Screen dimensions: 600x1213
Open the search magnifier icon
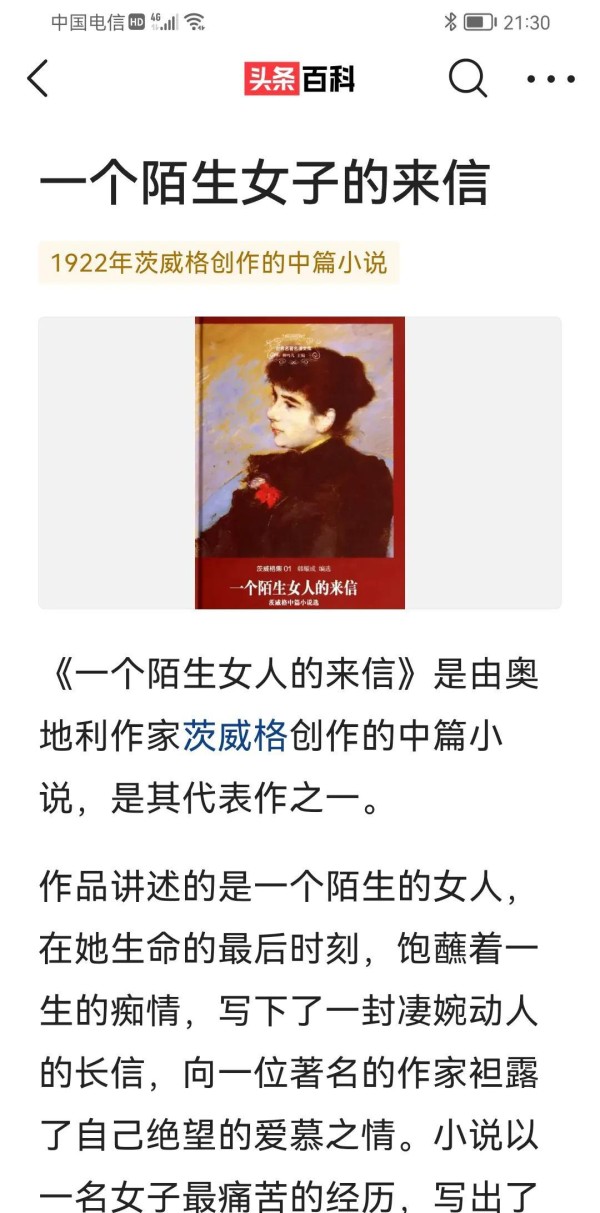(x=467, y=78)
